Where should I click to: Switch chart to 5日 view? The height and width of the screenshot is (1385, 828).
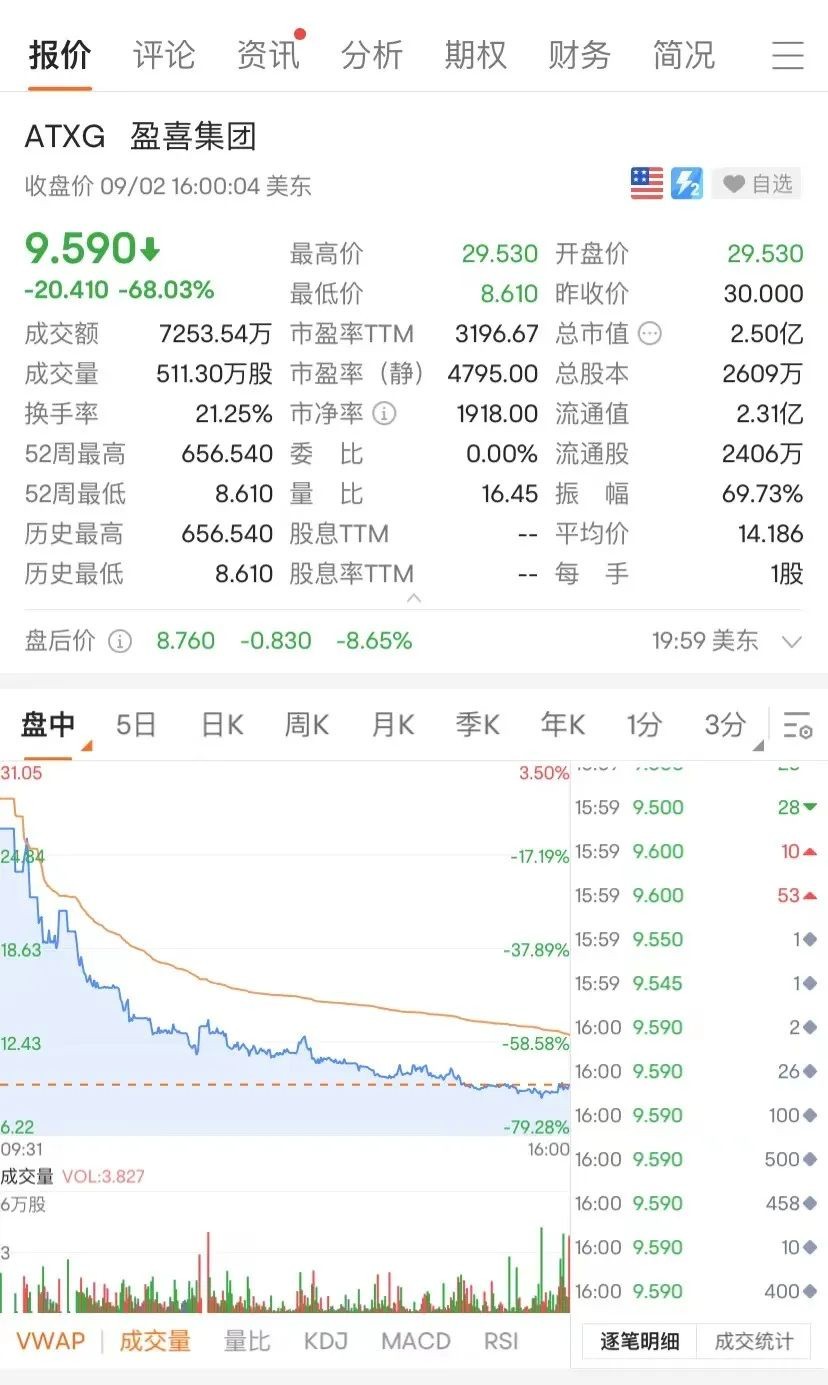pos(136,724)
